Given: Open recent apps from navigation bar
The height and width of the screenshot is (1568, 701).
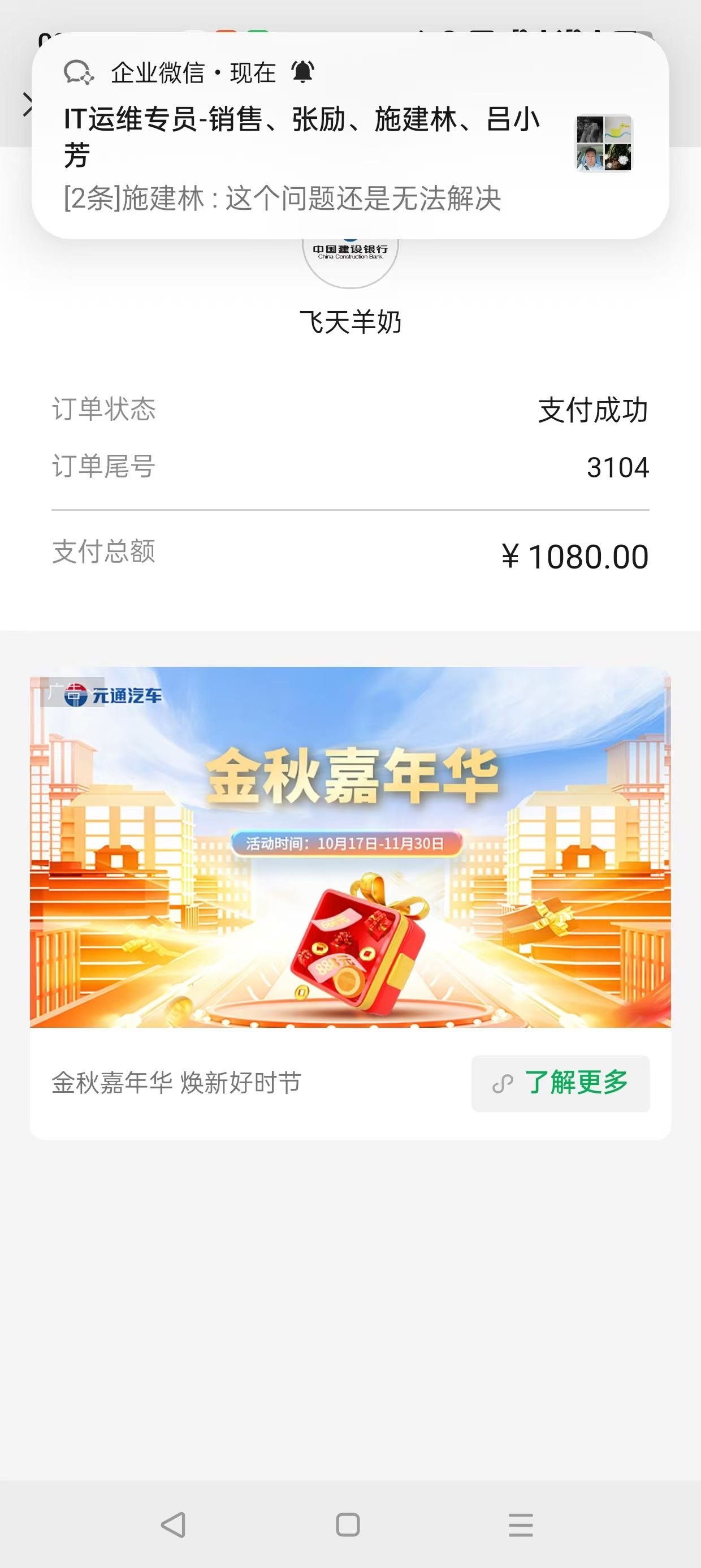Looking at the screenshot, I should [521, 1525].
